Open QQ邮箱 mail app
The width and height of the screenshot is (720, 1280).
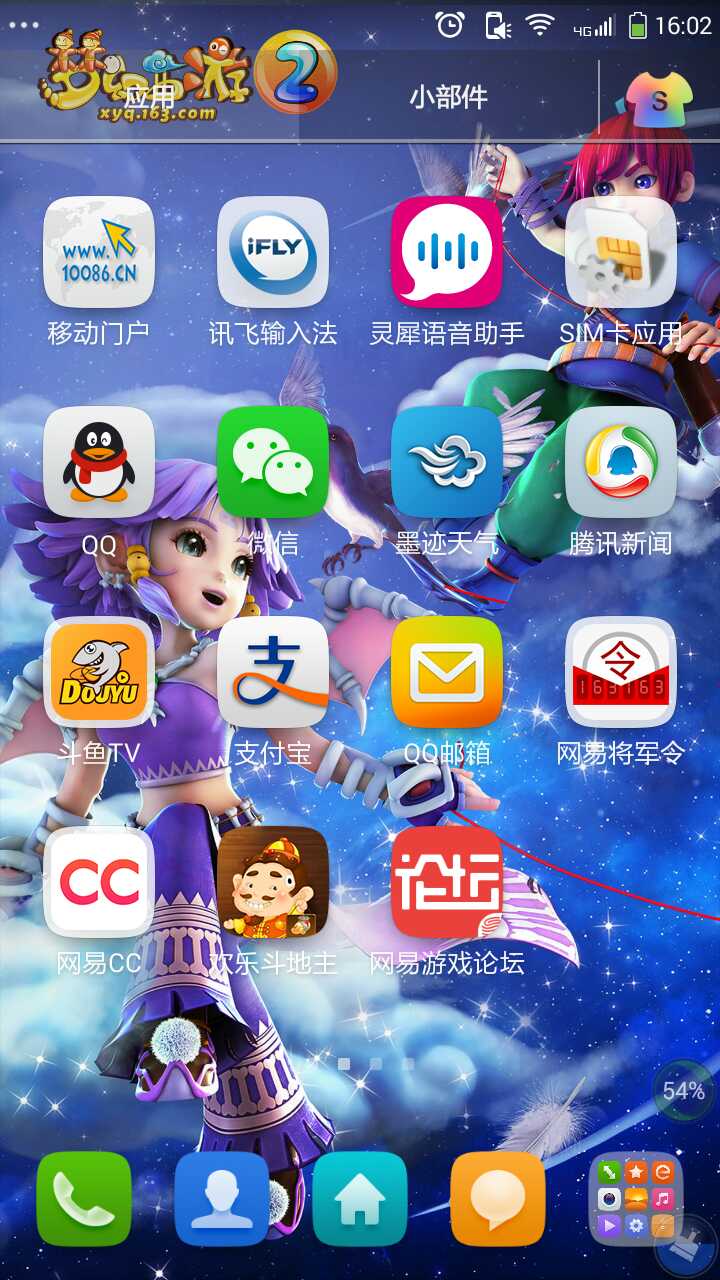pyautogui.click(x=447, y=672)
